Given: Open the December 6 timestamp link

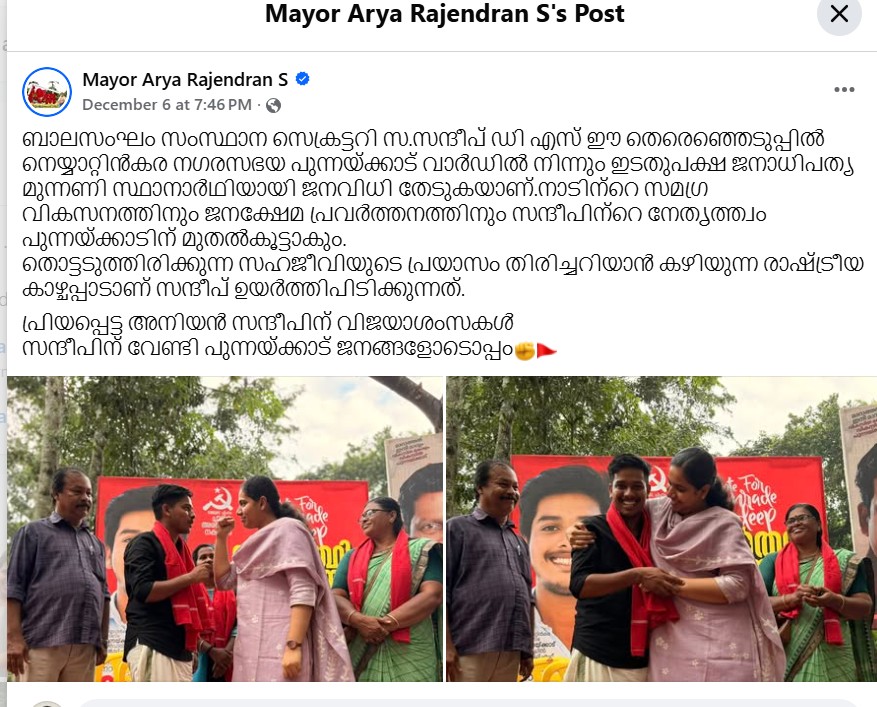Looking at the screenshot, I should point(166,104).
